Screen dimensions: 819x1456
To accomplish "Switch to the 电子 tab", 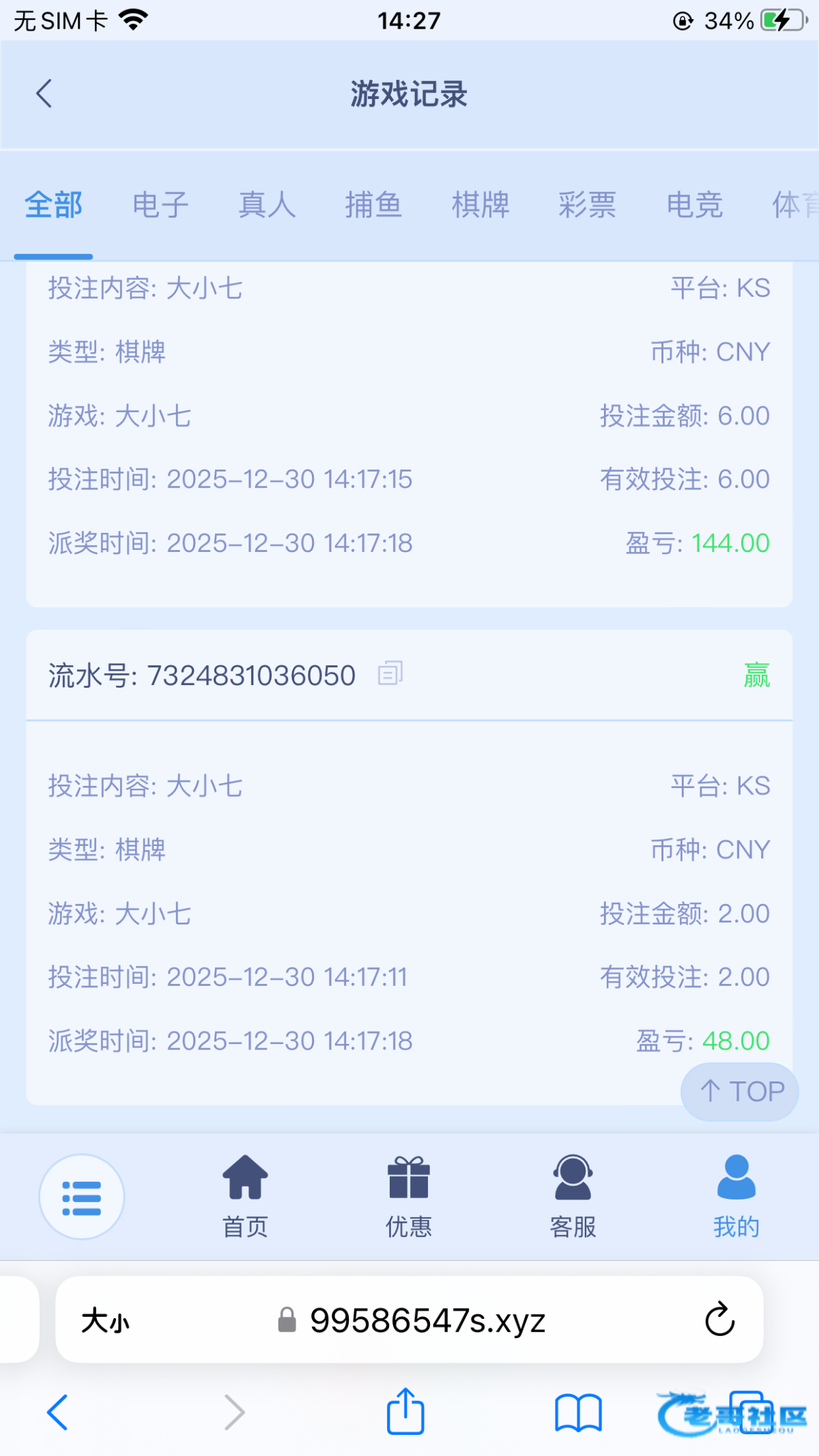I will (x=160, y=205).
